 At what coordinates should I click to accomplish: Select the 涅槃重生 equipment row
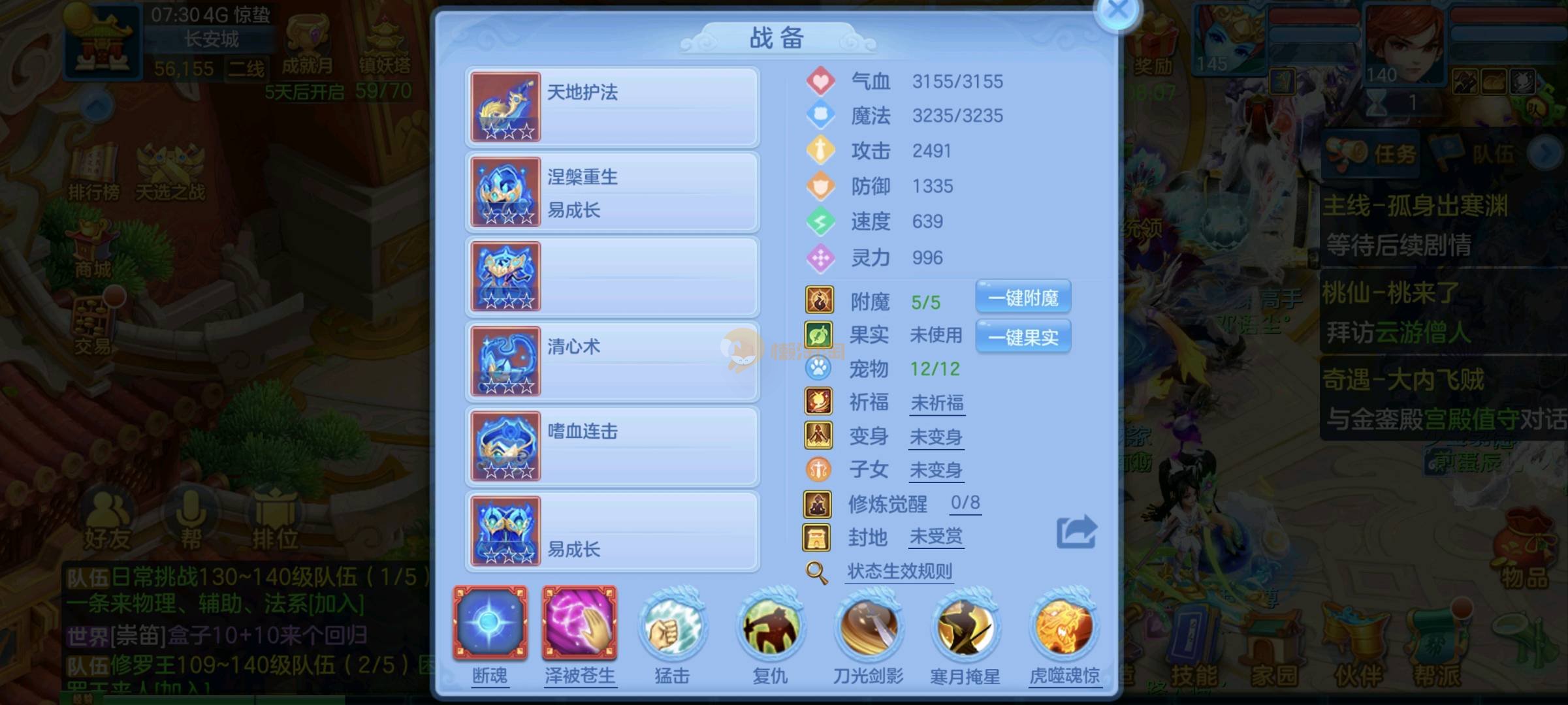[612, 192]
